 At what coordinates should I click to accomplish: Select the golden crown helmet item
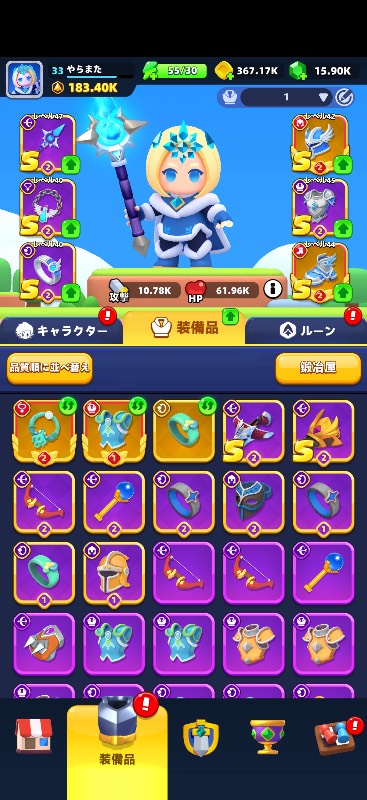[x=323, y=431]
